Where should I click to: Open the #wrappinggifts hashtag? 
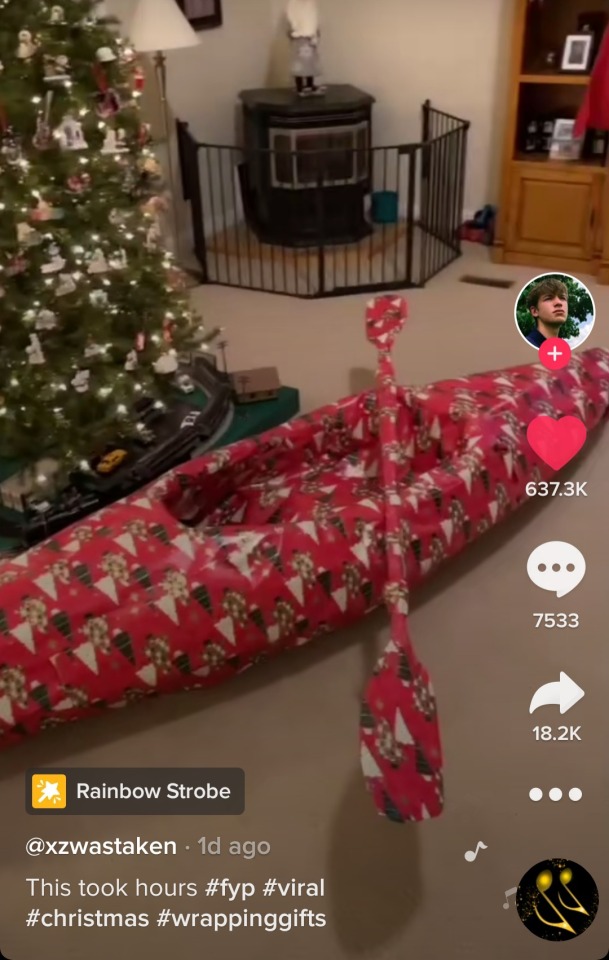241,918
